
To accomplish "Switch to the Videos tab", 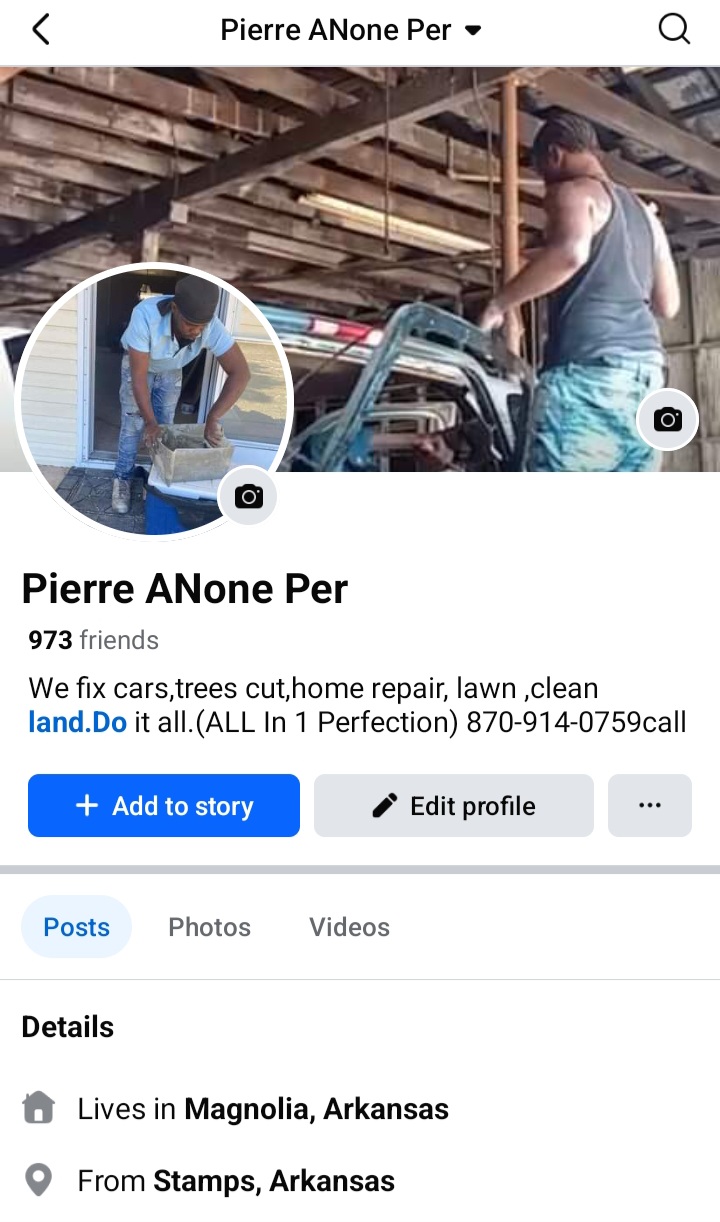I will [349, 927].
